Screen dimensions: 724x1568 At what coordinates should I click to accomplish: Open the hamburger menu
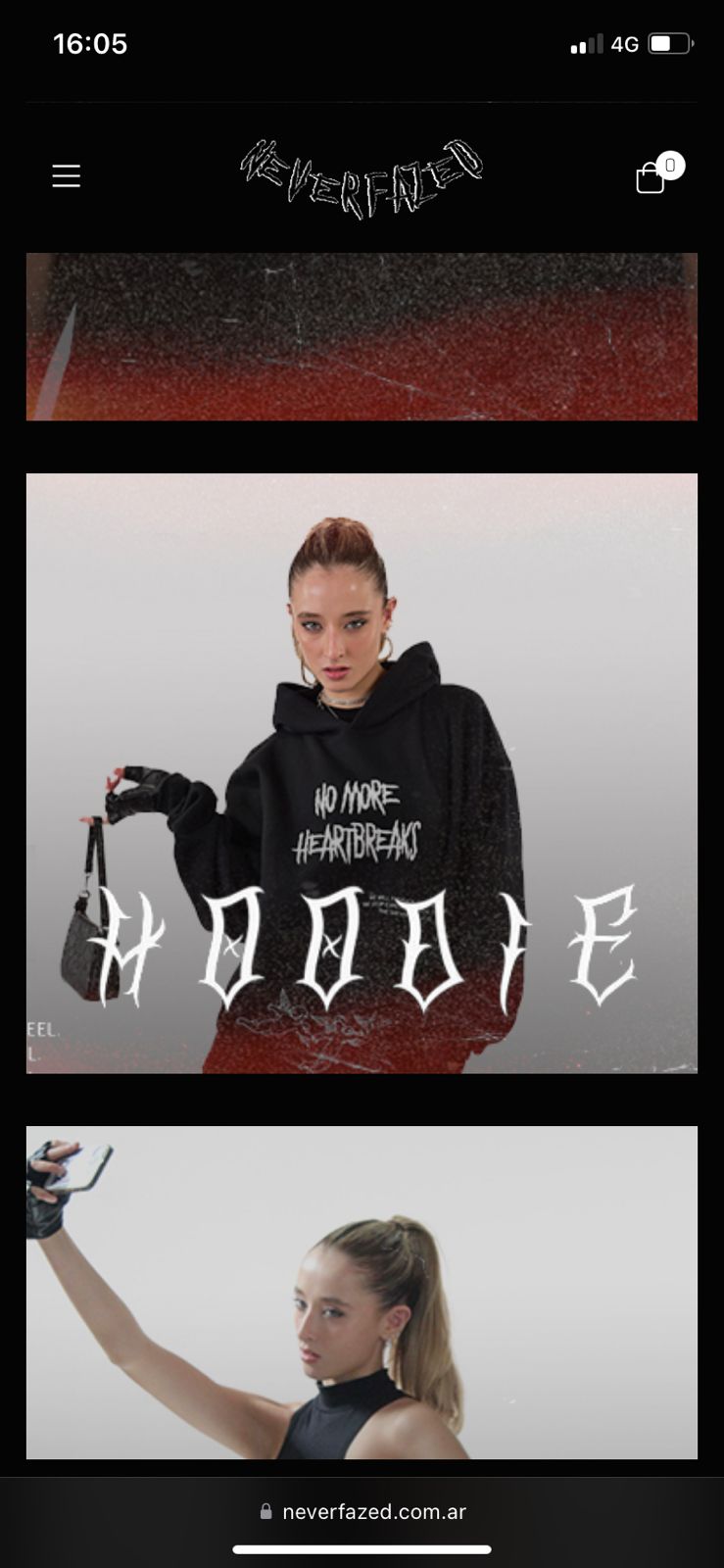(x=66, y=176)
